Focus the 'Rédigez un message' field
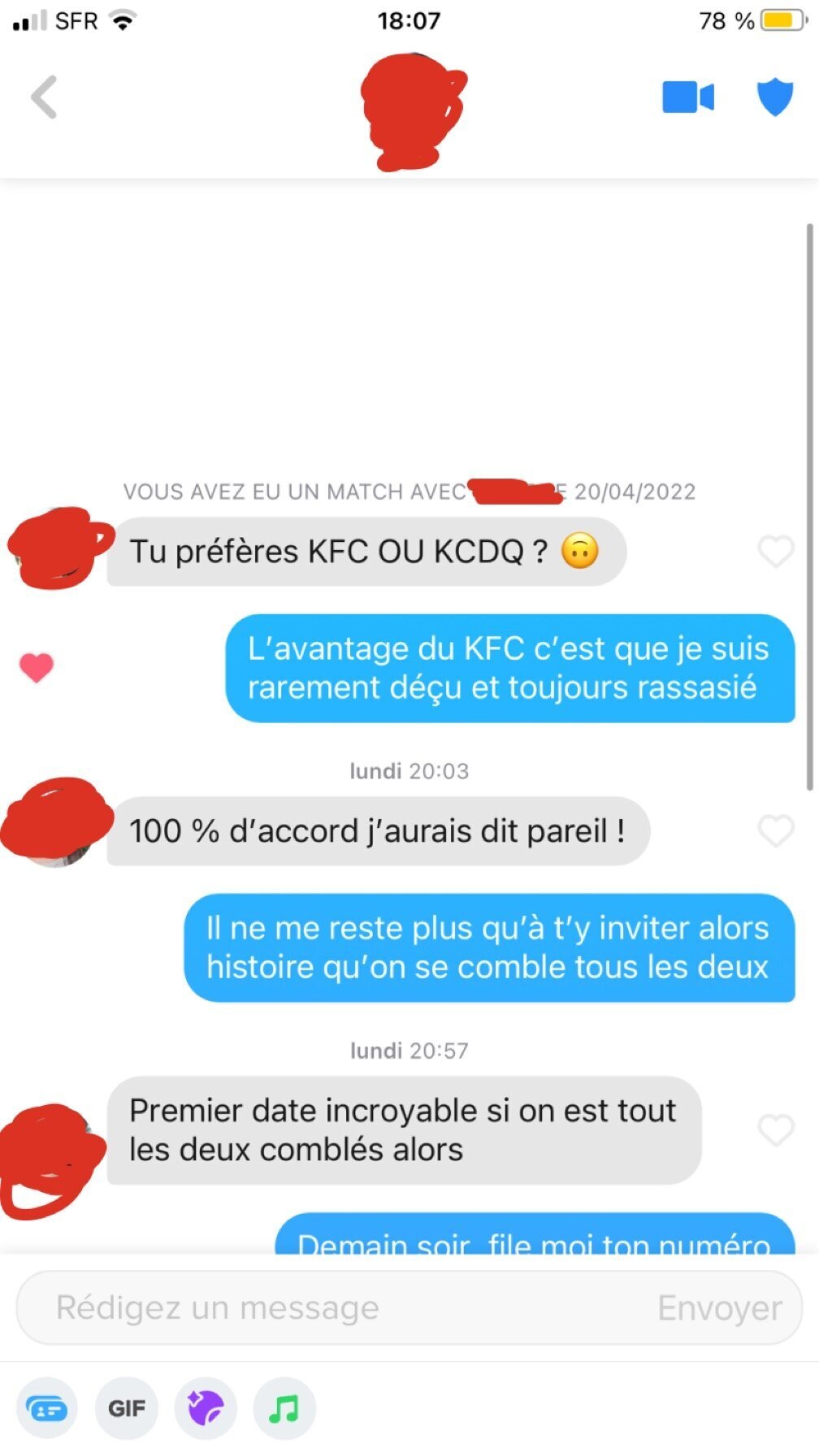The width and height of the screenshot is (819, 1456). (325, 1308)
